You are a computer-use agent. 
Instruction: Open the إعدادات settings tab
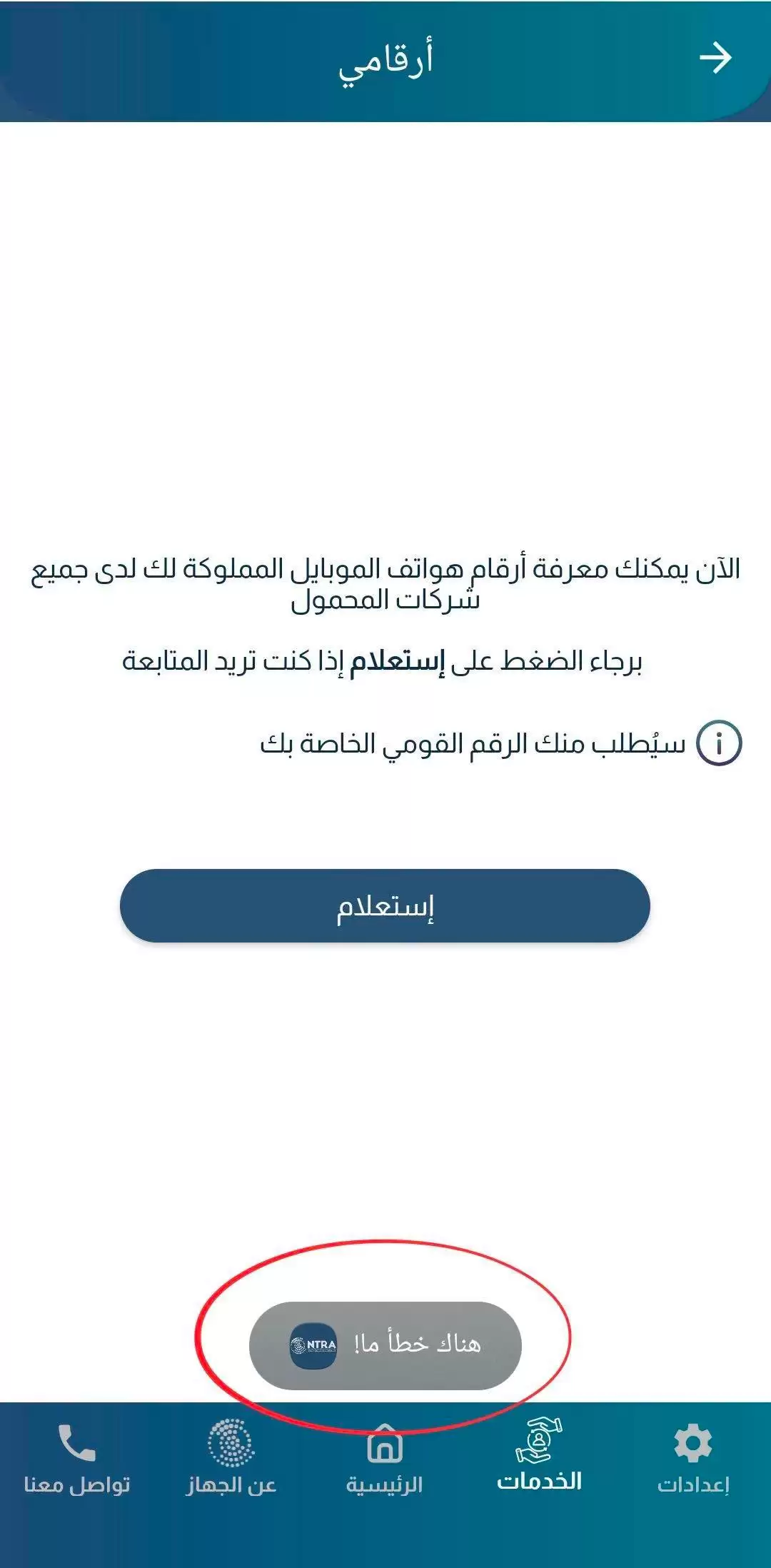[693, 1459]
